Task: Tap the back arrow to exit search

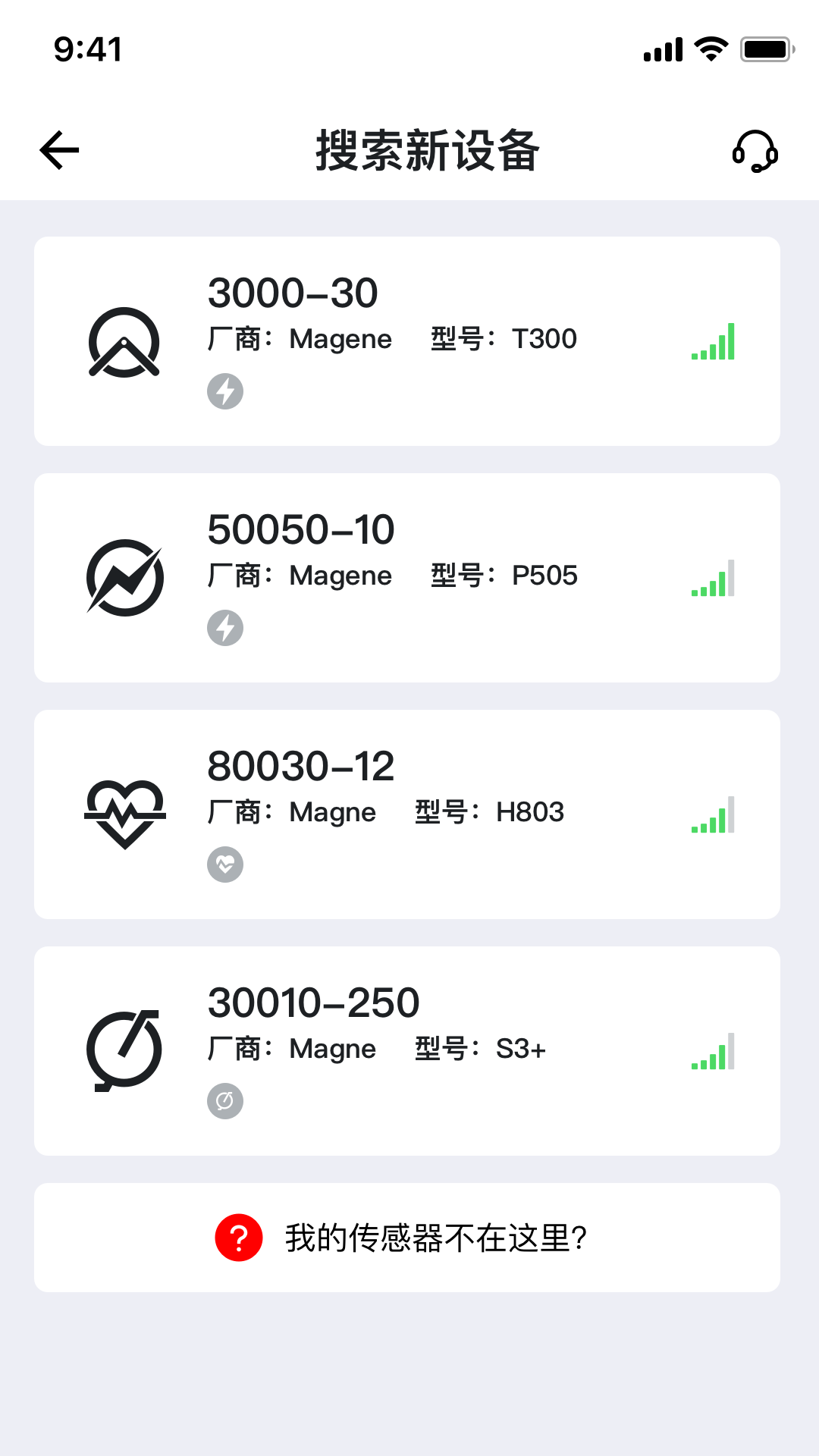Action: click(59, 149)
